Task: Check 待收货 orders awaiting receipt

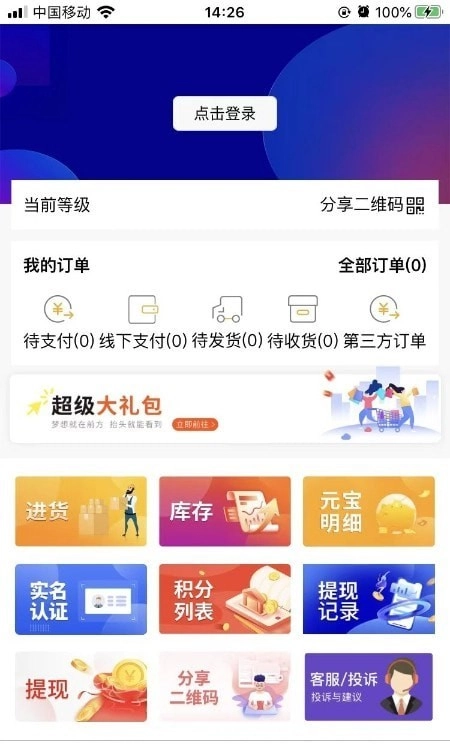Action: (x=303, y=322)
